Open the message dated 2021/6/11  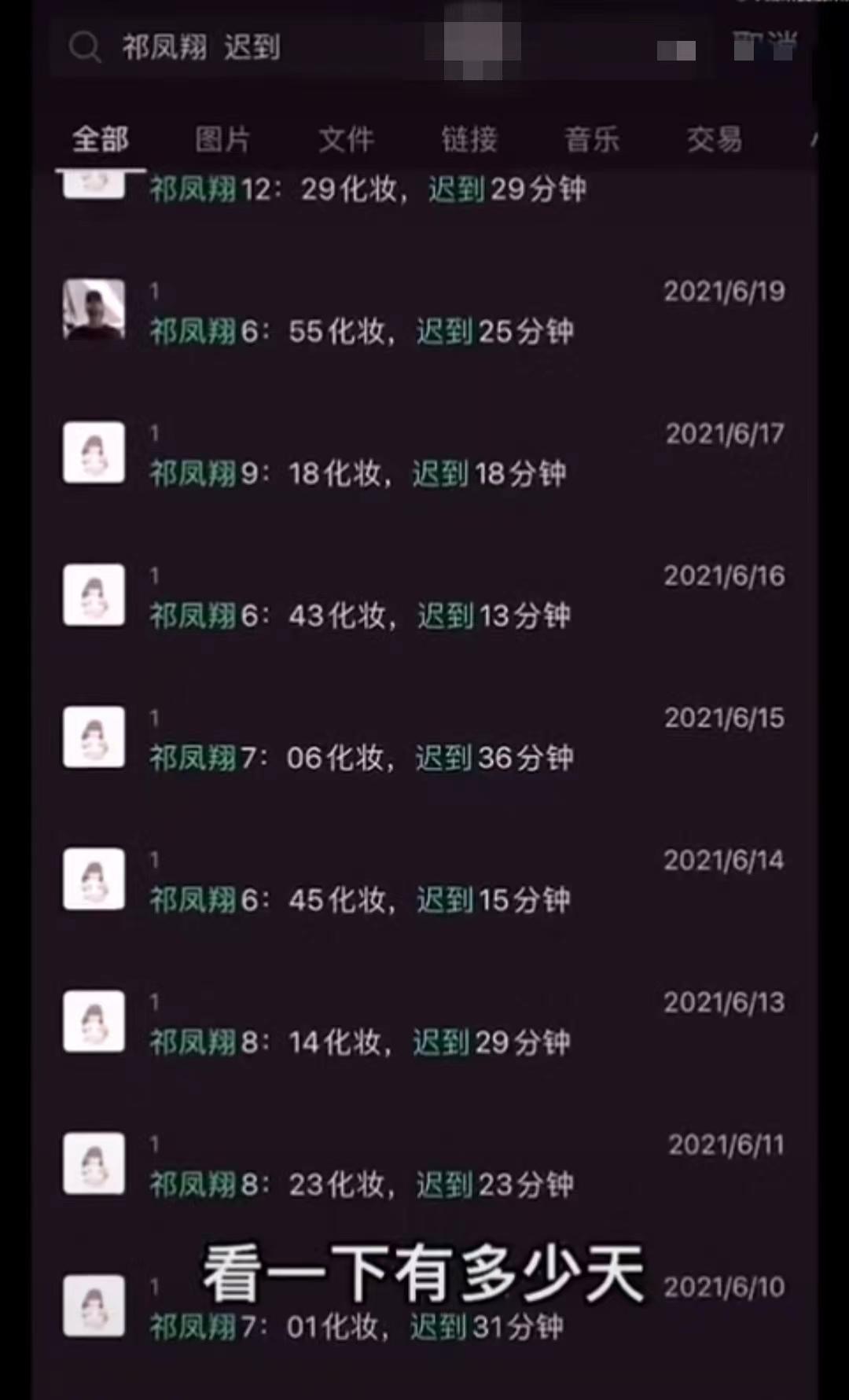424,1165
